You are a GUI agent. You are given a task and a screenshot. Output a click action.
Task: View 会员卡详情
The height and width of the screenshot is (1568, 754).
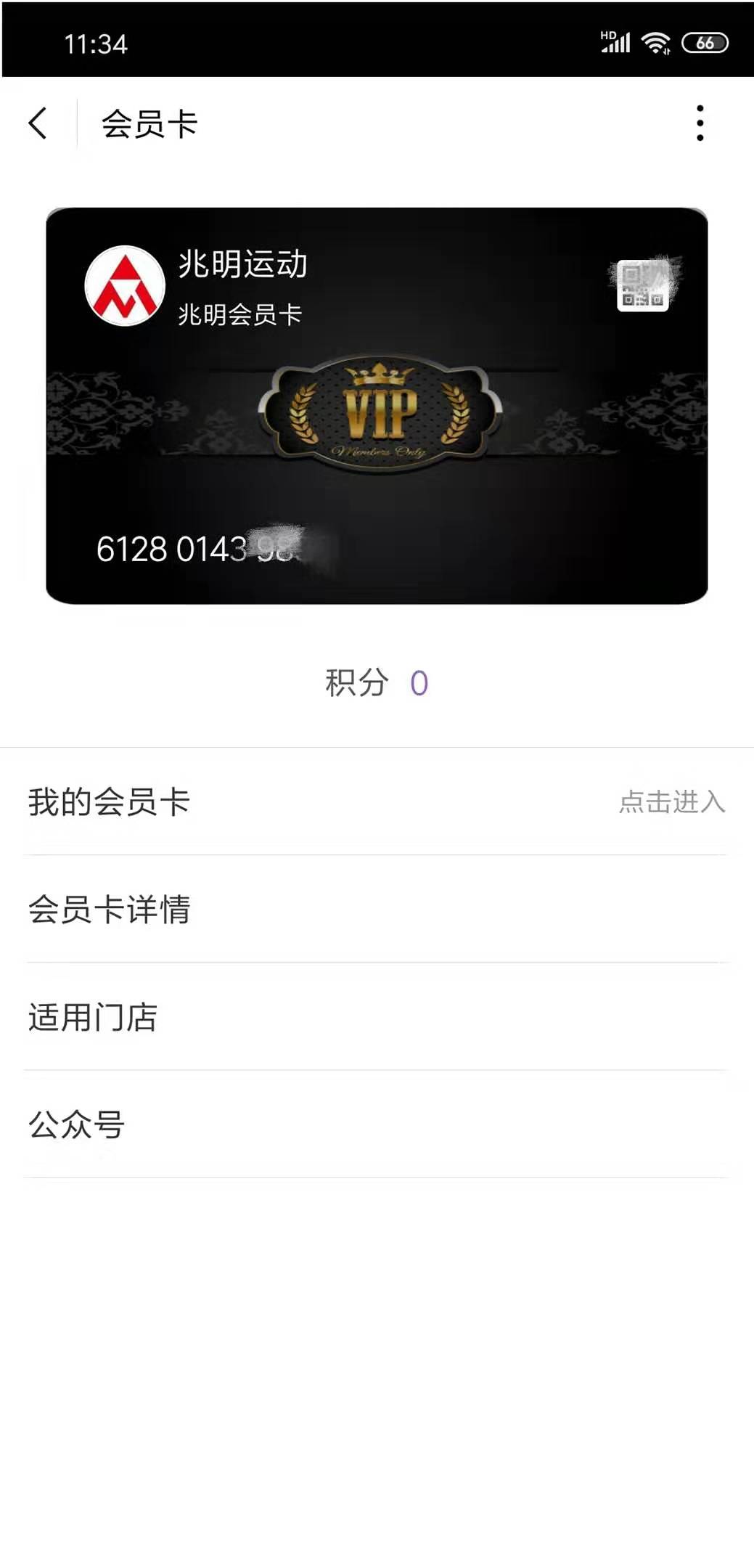[x=376, y=910]
